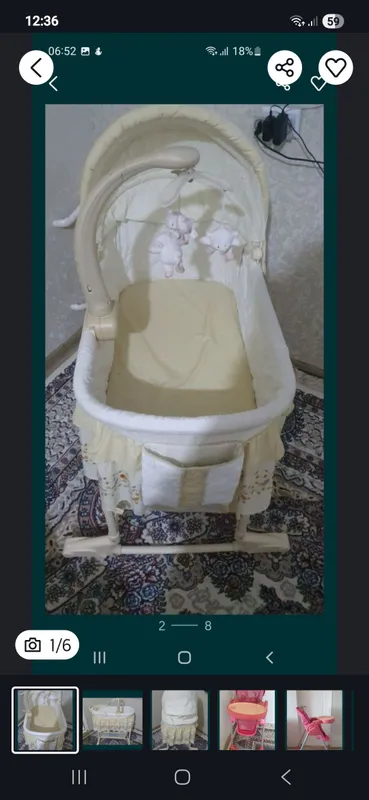The height and width of the screenshot is (800, 369).
Task: Tap the system home button
Action: tap(182, 777)
